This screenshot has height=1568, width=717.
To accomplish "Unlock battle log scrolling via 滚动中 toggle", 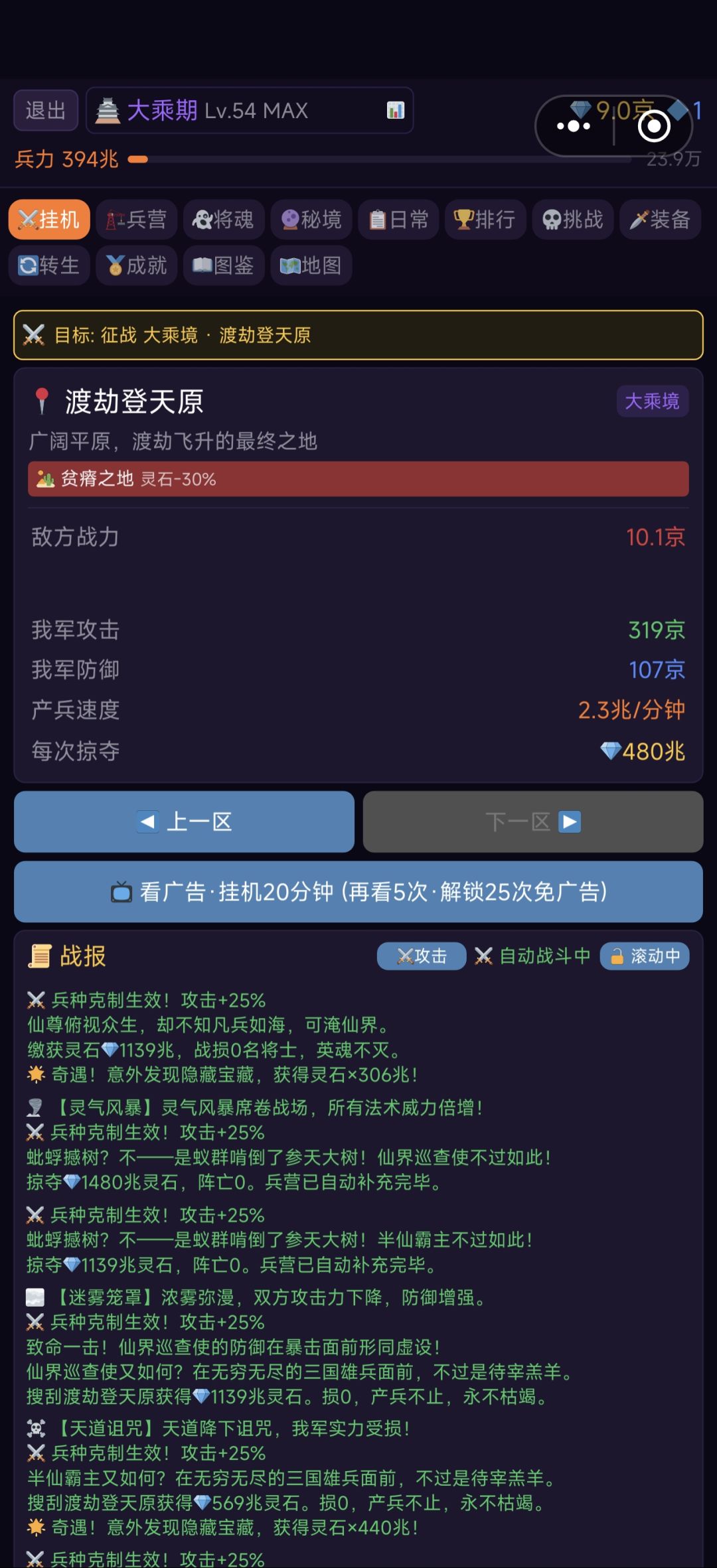I will point(643,956).
